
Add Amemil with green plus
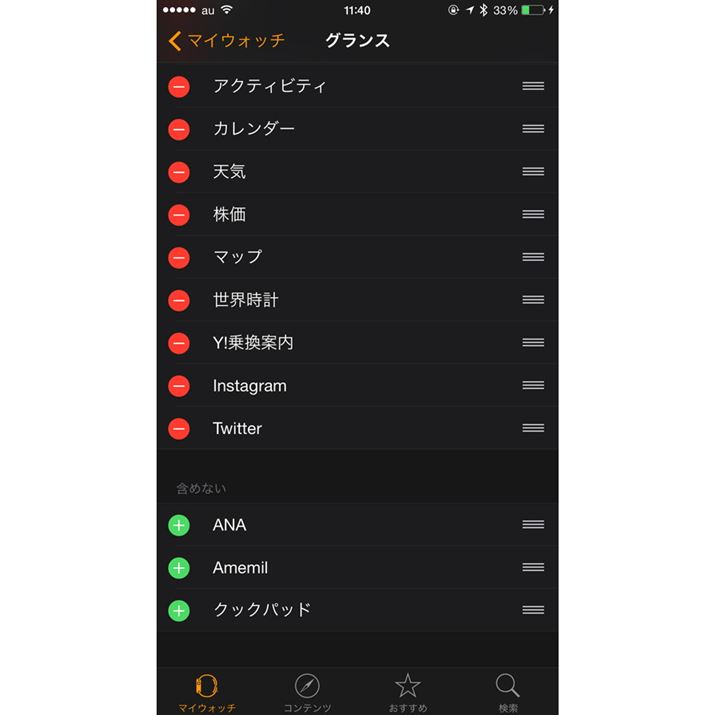179,568
